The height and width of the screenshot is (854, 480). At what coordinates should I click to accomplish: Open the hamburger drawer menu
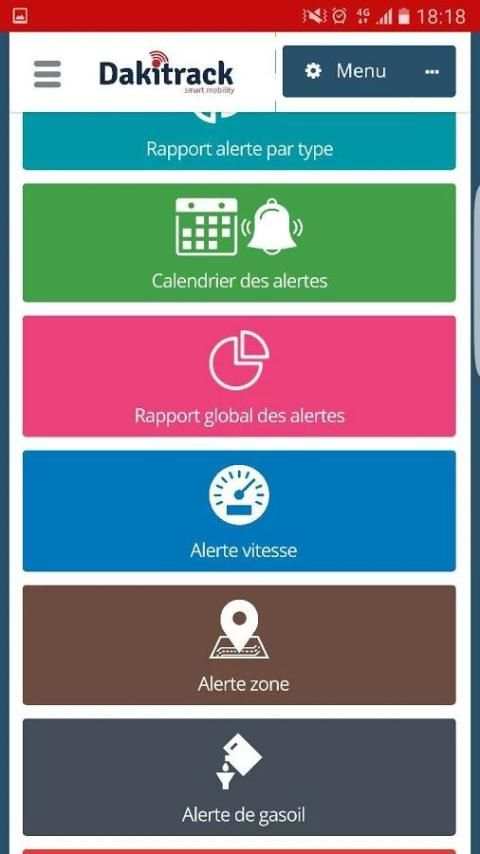pyautogui.click(x=47, y=74)
